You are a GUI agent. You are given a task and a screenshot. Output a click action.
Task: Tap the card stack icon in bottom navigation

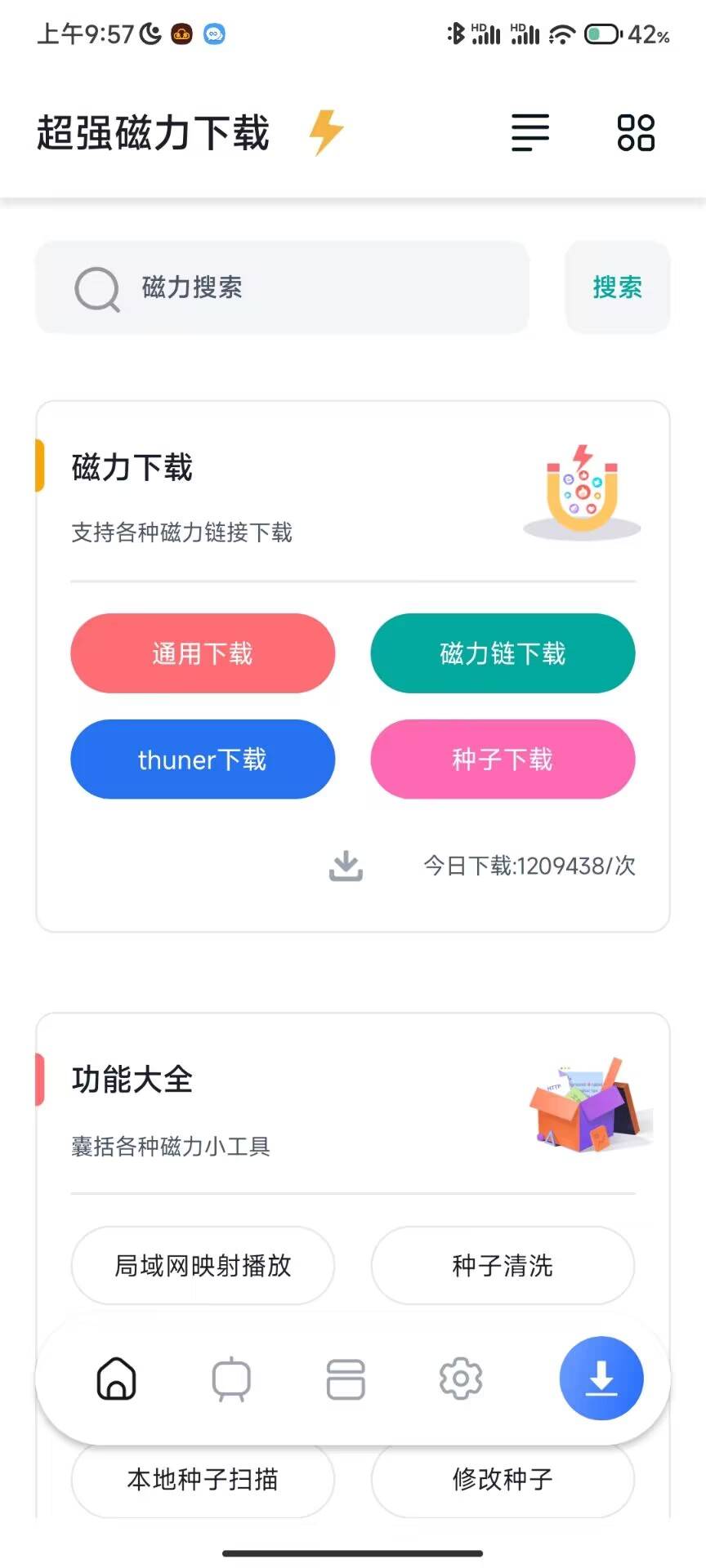point(346,1379)
